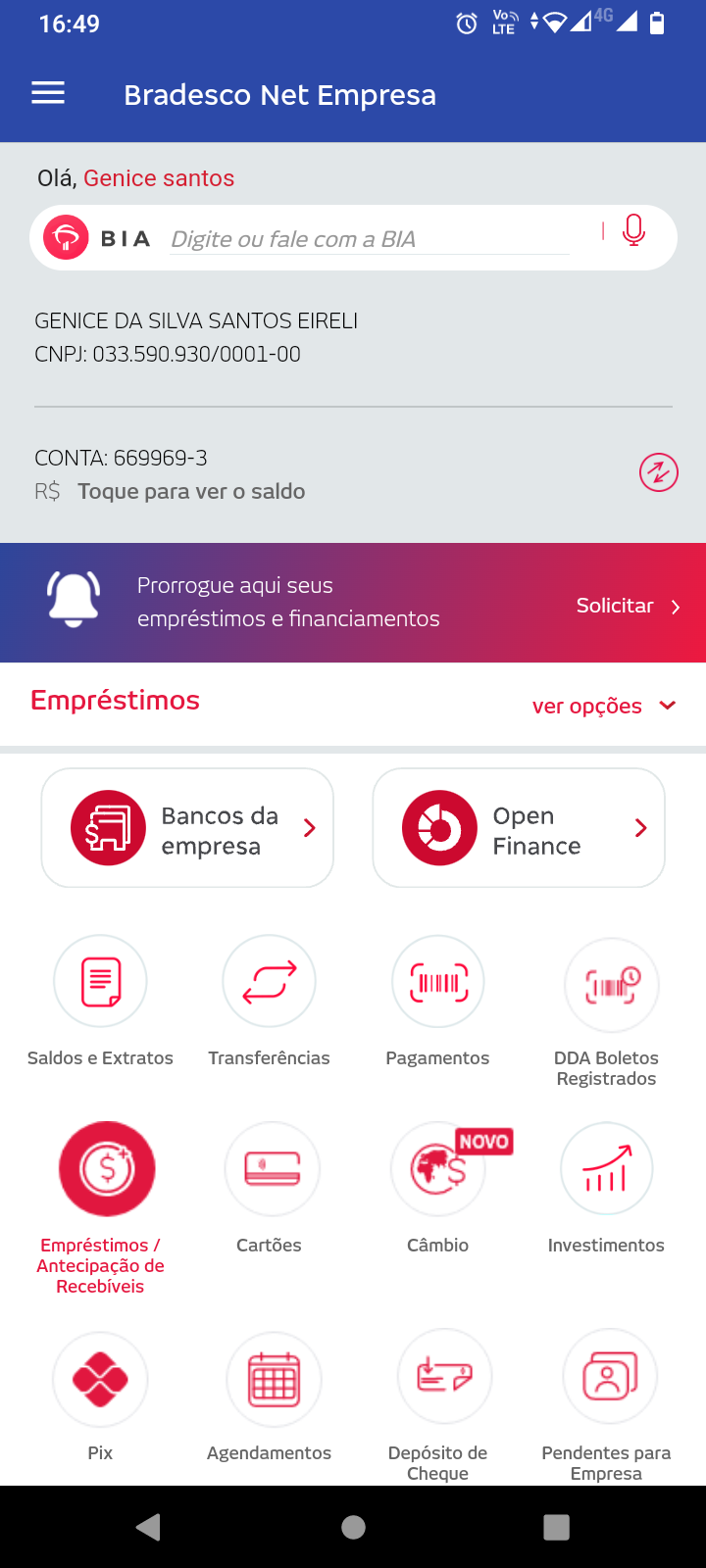Screen dimensions: 706x1568
Task: Go back with the system back button
Action: pos(149,1527)
